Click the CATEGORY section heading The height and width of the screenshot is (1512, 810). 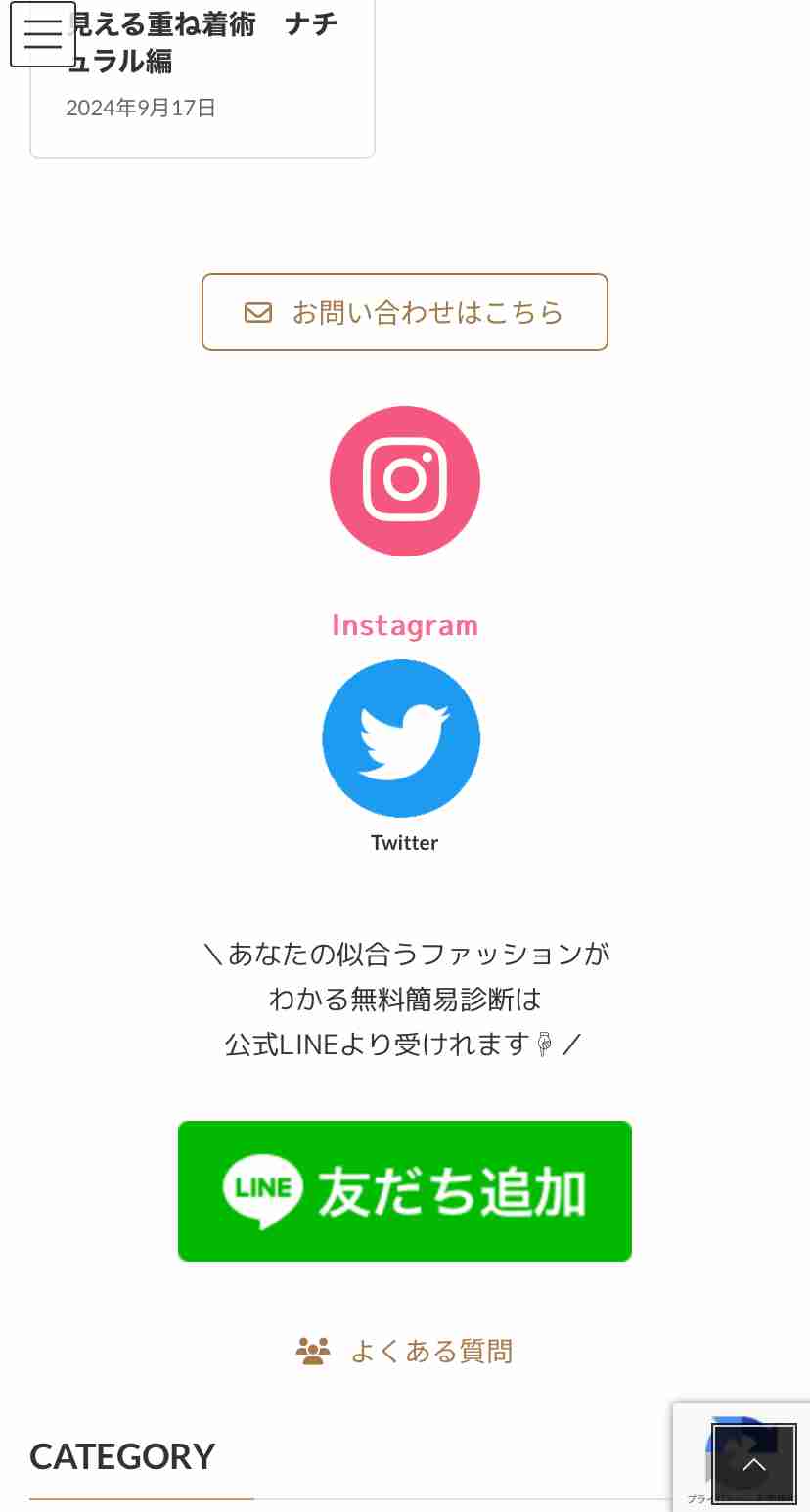click(x=121, y=1456)
